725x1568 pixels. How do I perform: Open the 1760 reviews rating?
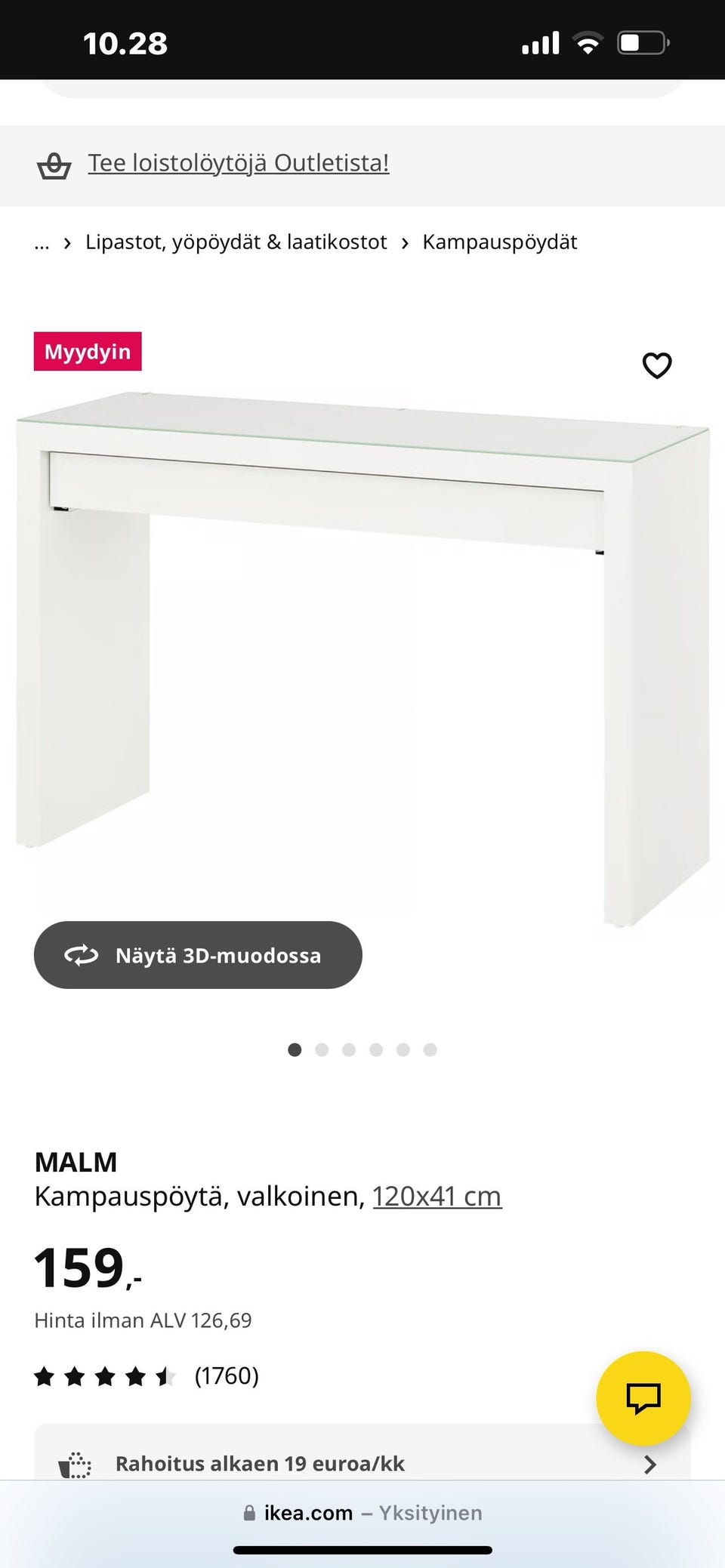click(147, 1376)
